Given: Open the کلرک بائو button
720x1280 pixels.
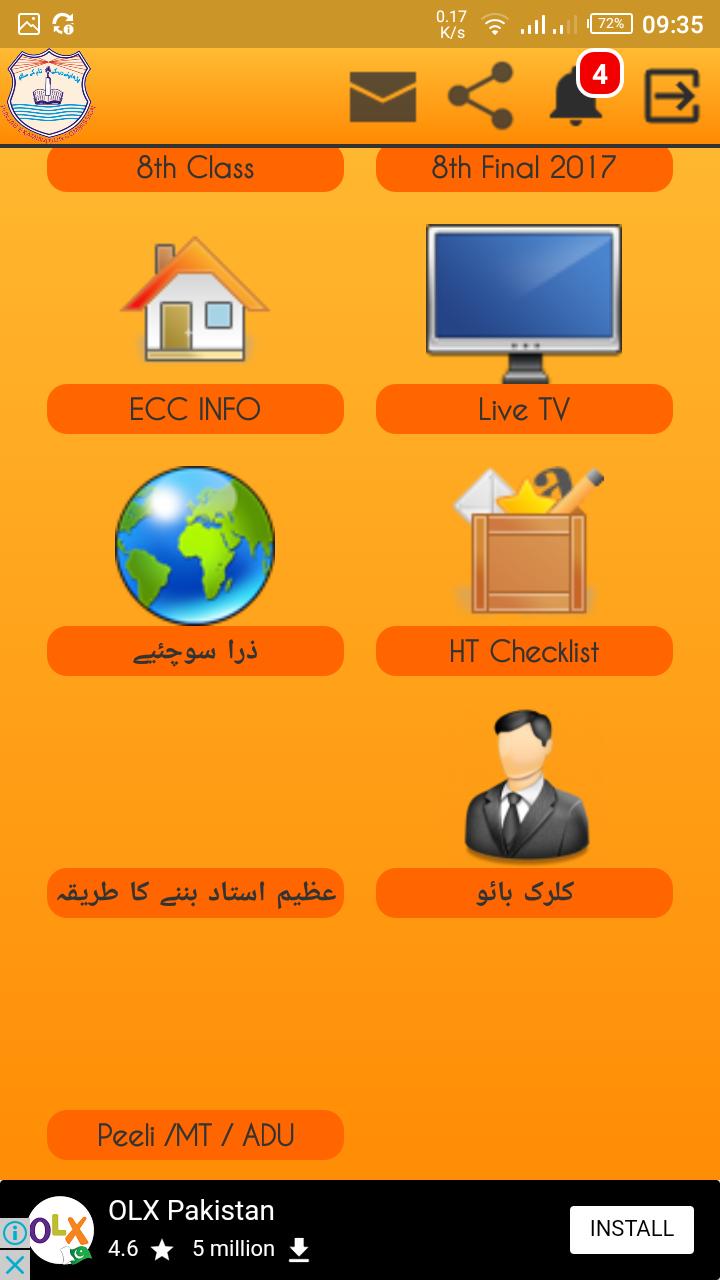Looking at the screenshot, I should 524,893.
